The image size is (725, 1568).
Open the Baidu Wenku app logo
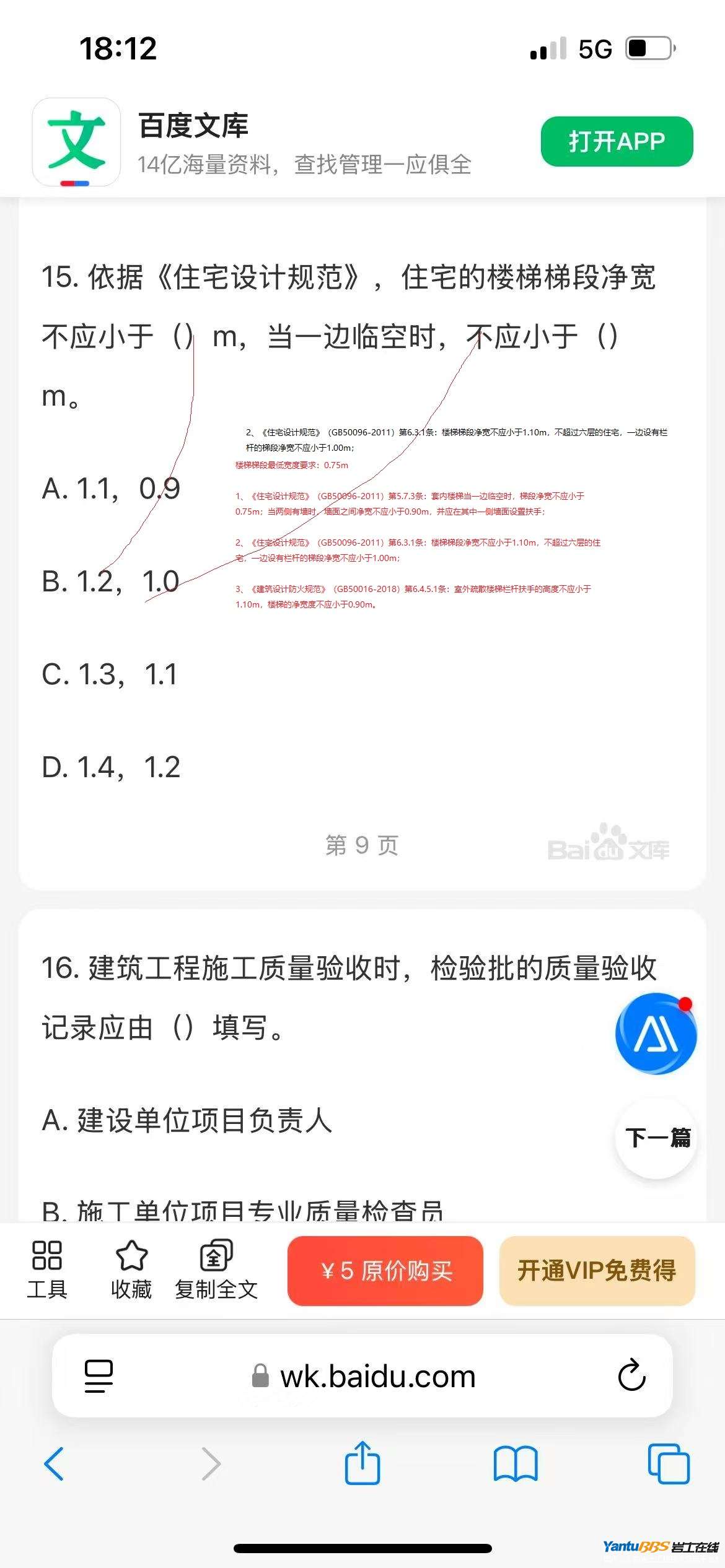point(76,142)
